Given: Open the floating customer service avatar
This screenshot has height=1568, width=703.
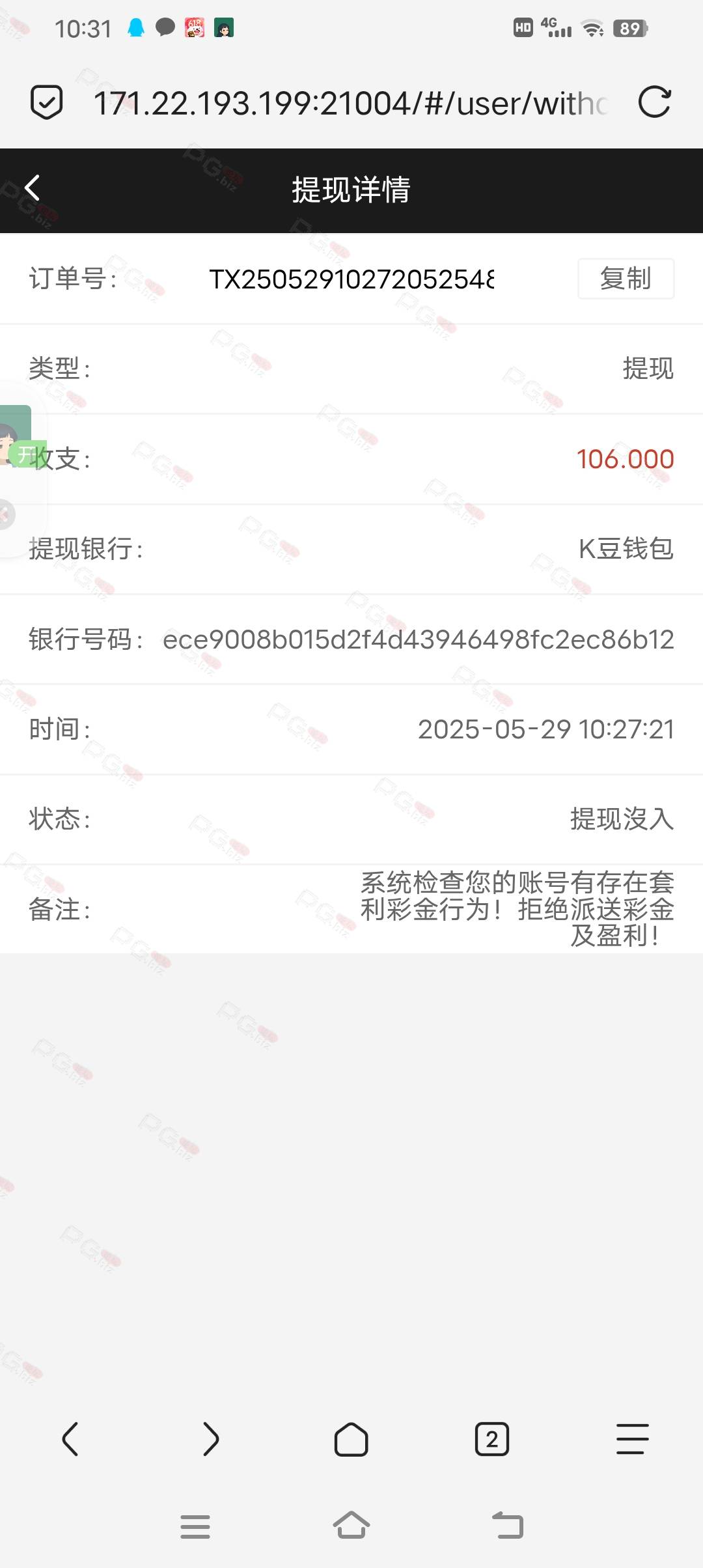Looking at the screenshot, I should [x=16, y=435].
